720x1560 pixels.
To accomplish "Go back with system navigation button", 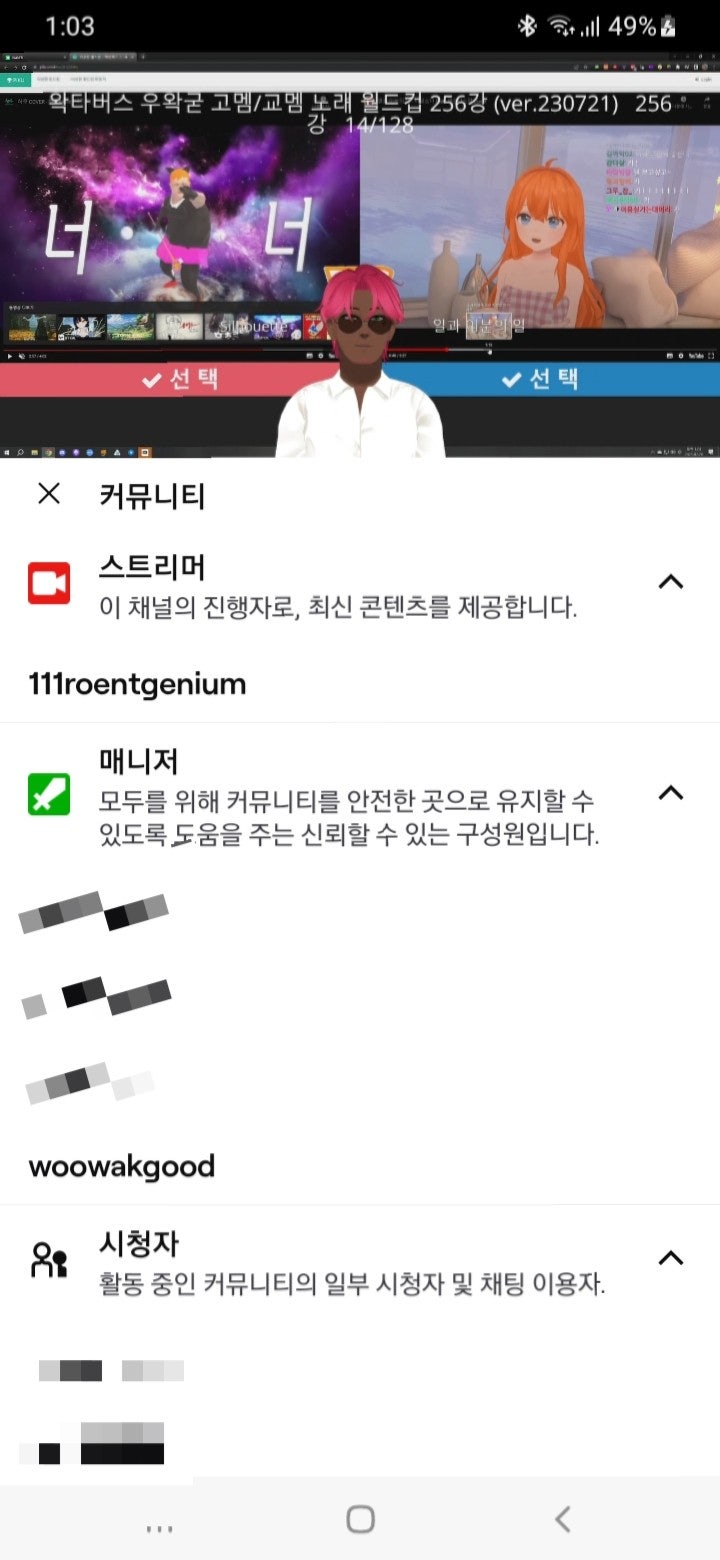I will (562, 1519).
